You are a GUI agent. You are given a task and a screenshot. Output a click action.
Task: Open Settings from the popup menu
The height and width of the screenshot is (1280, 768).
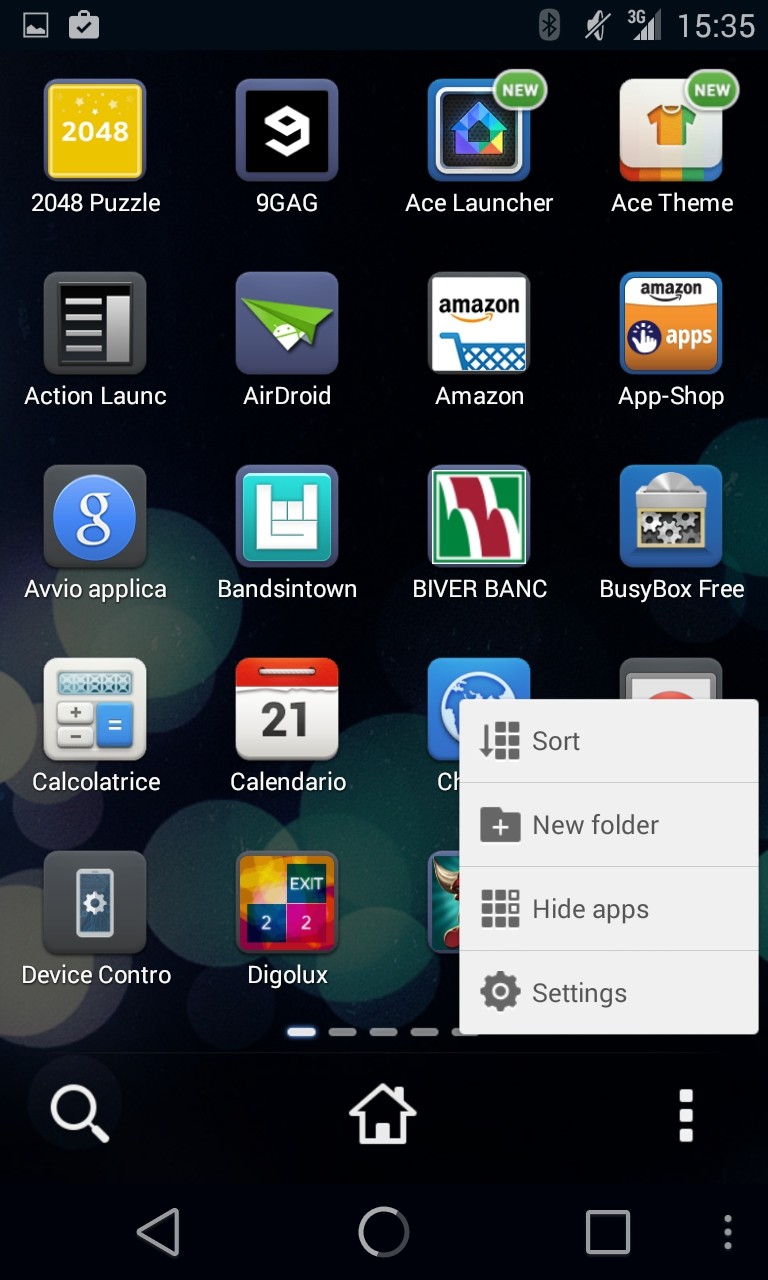(608, 993)
